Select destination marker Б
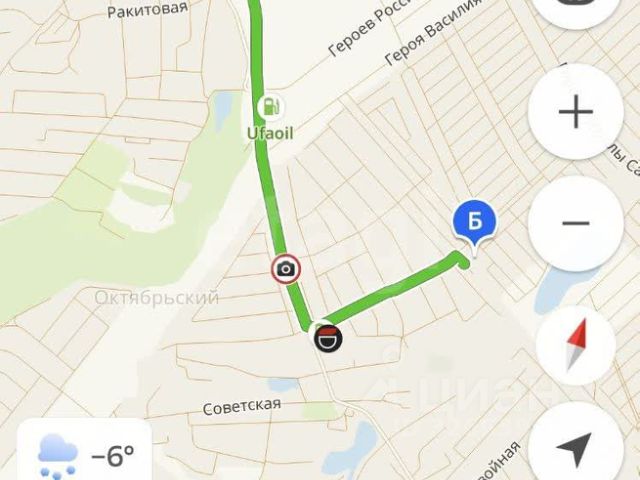640x480 pixels. [474, 220]
